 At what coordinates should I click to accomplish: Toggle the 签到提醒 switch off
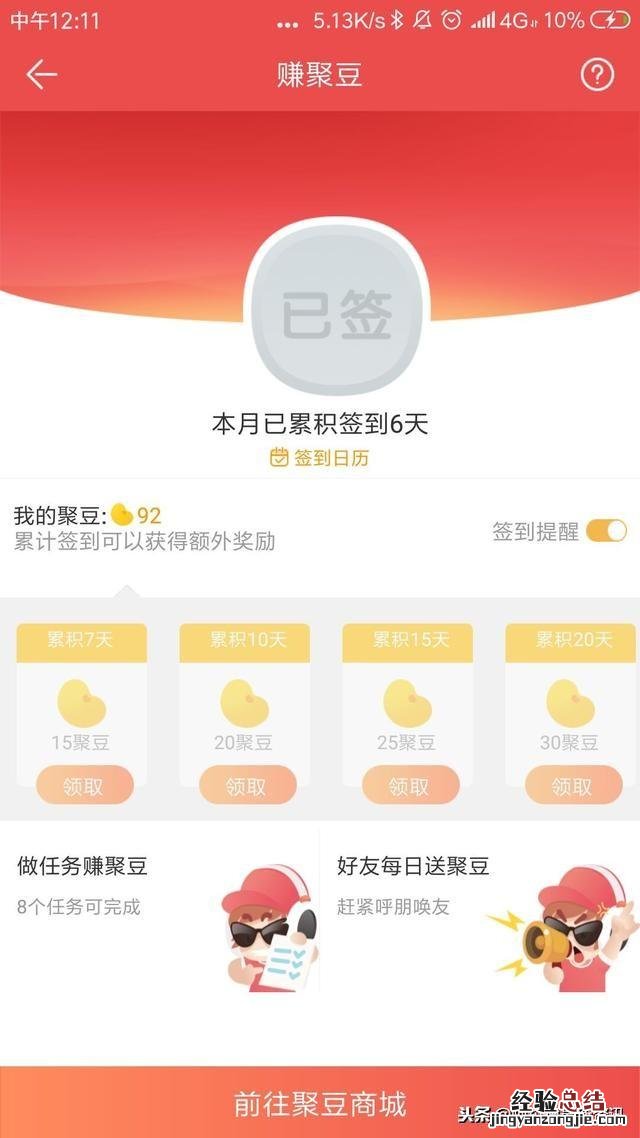606,531
